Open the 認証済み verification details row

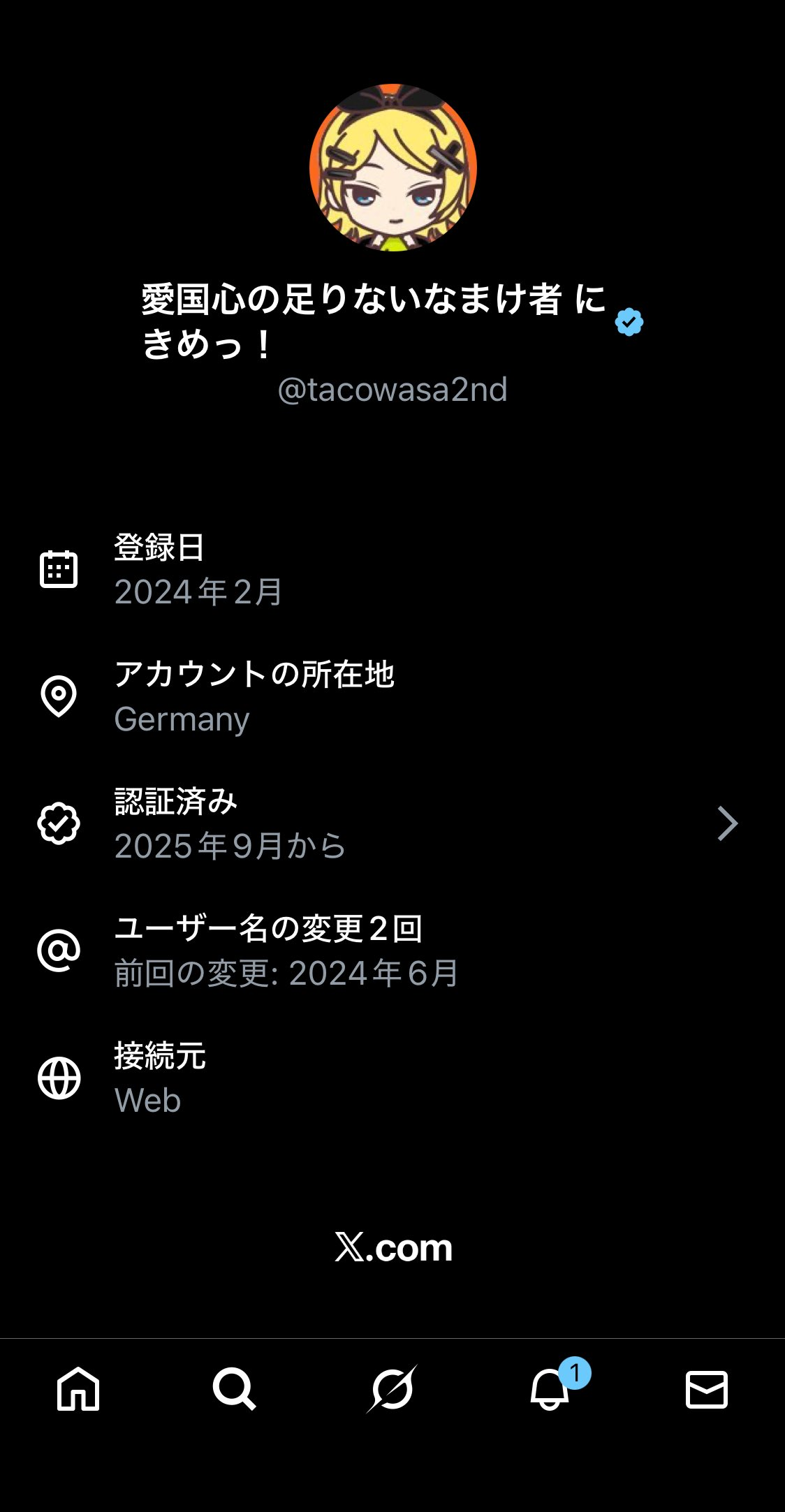391,823
